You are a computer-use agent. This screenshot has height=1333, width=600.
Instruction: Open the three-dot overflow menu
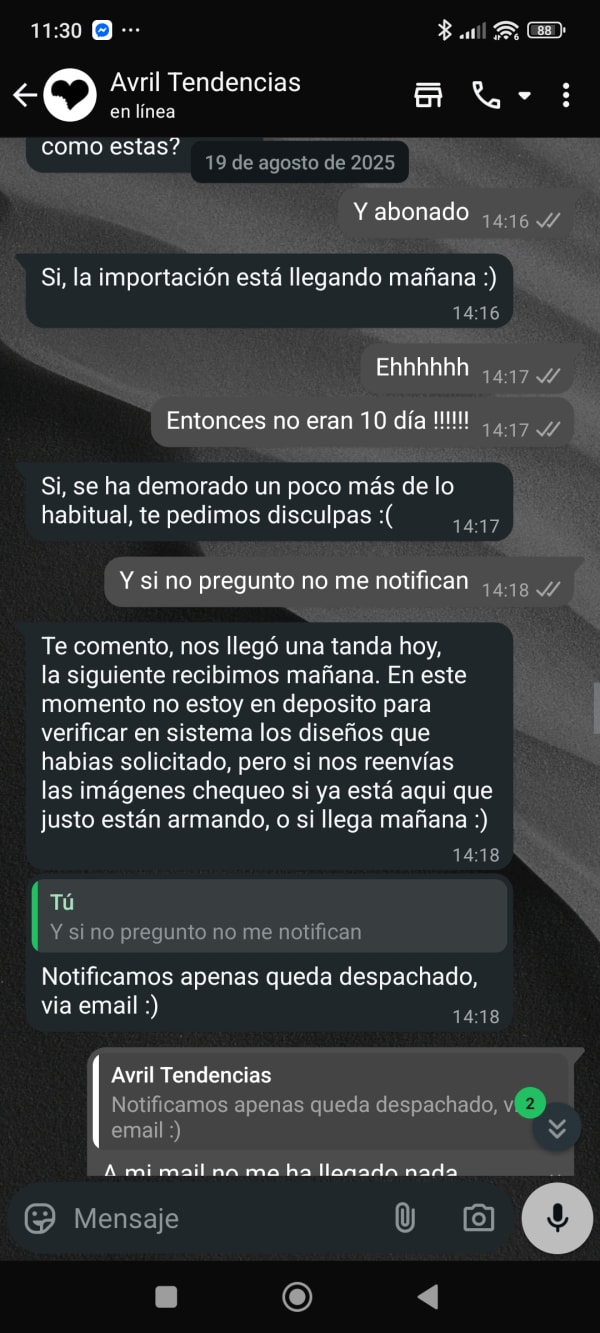pyautogui.click(x=566, y=95)
